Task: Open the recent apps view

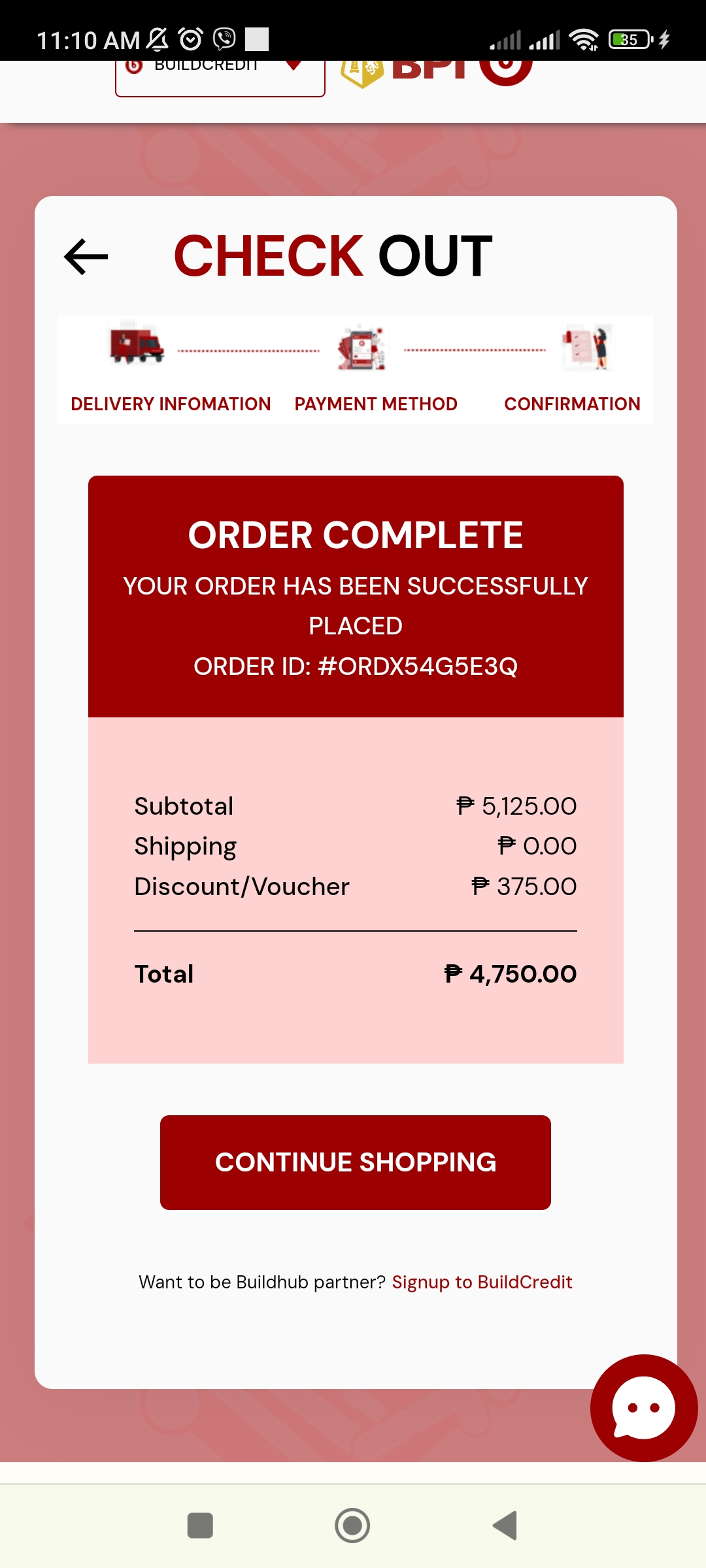Action: coord(200,1526)
